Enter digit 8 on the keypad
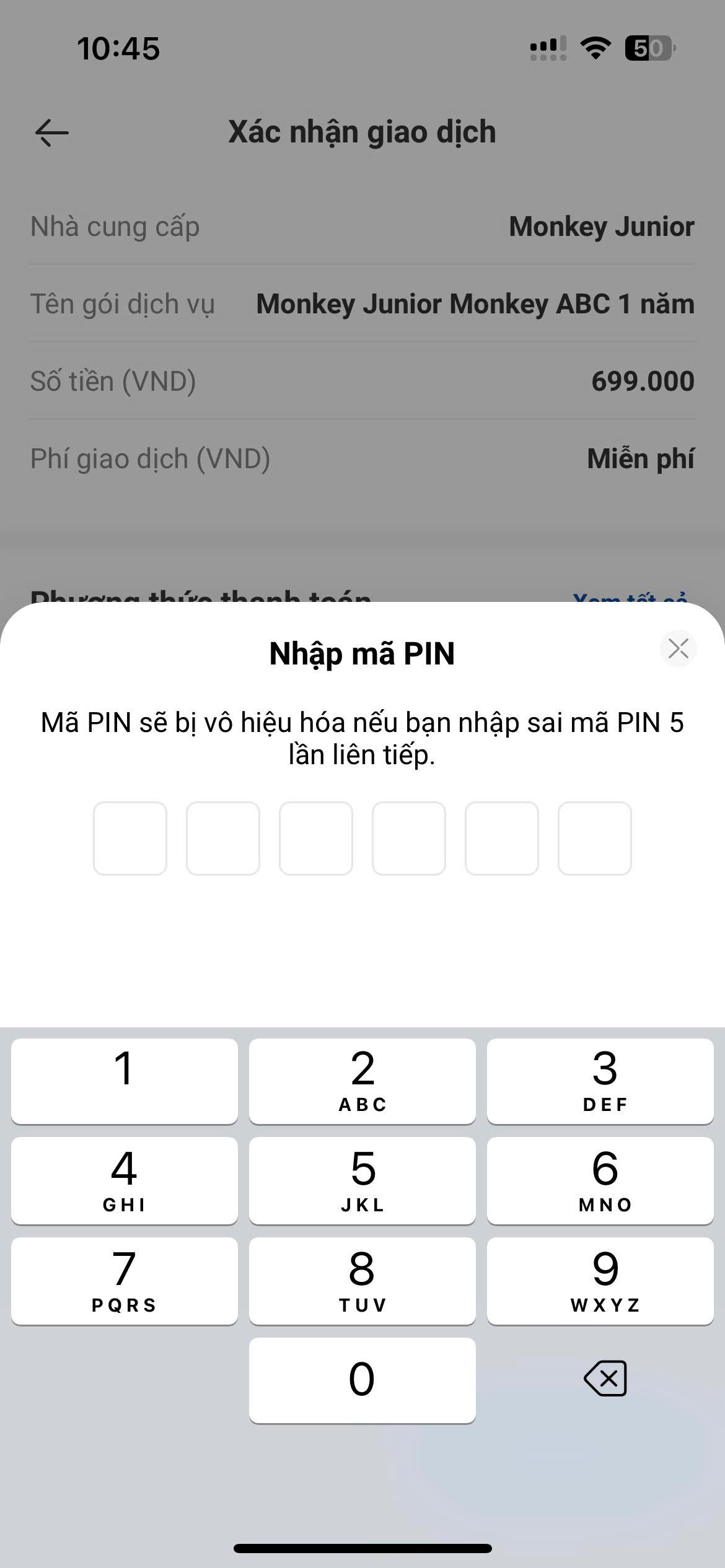Image resolution: width=725 pixels, height=1568 pixels. coord(362,1281)
